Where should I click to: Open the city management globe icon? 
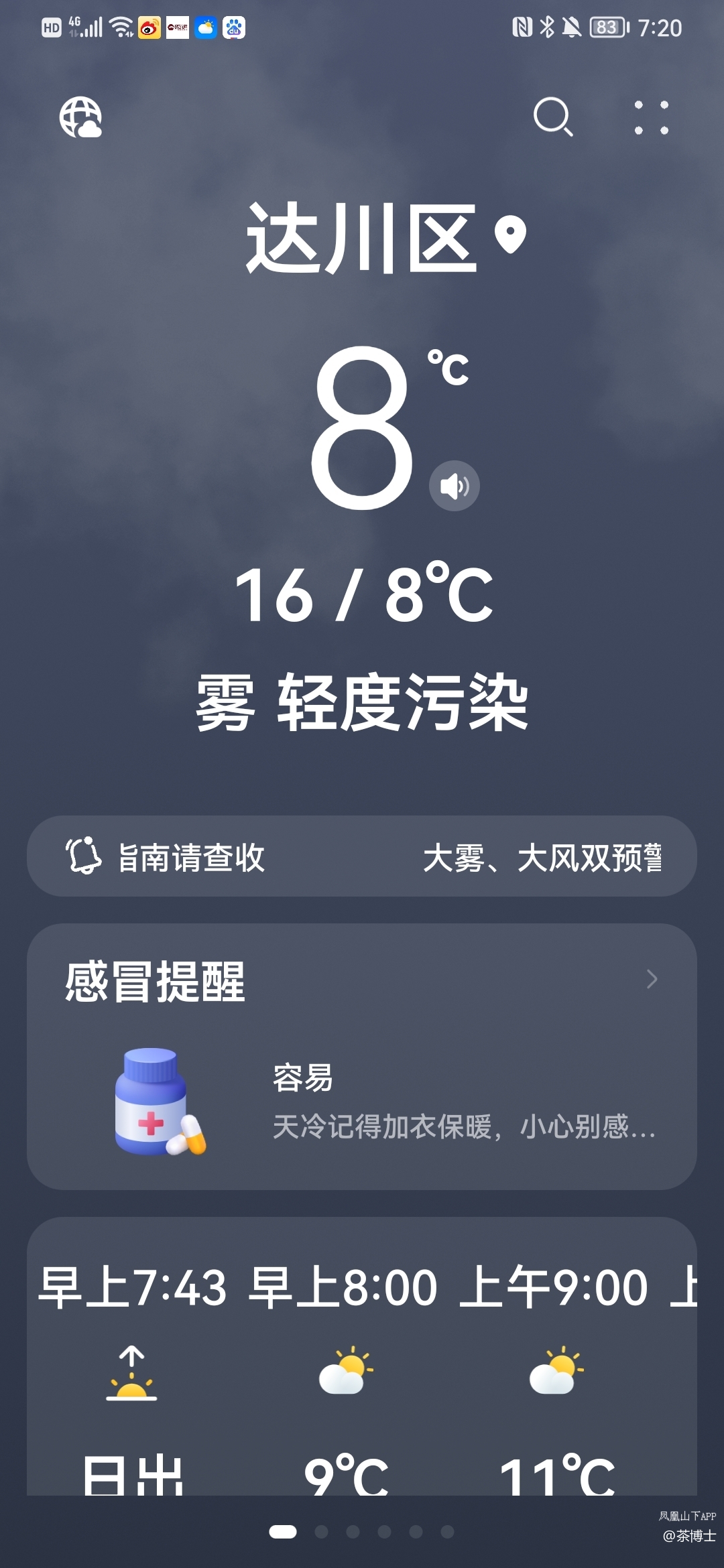[80, 117]
